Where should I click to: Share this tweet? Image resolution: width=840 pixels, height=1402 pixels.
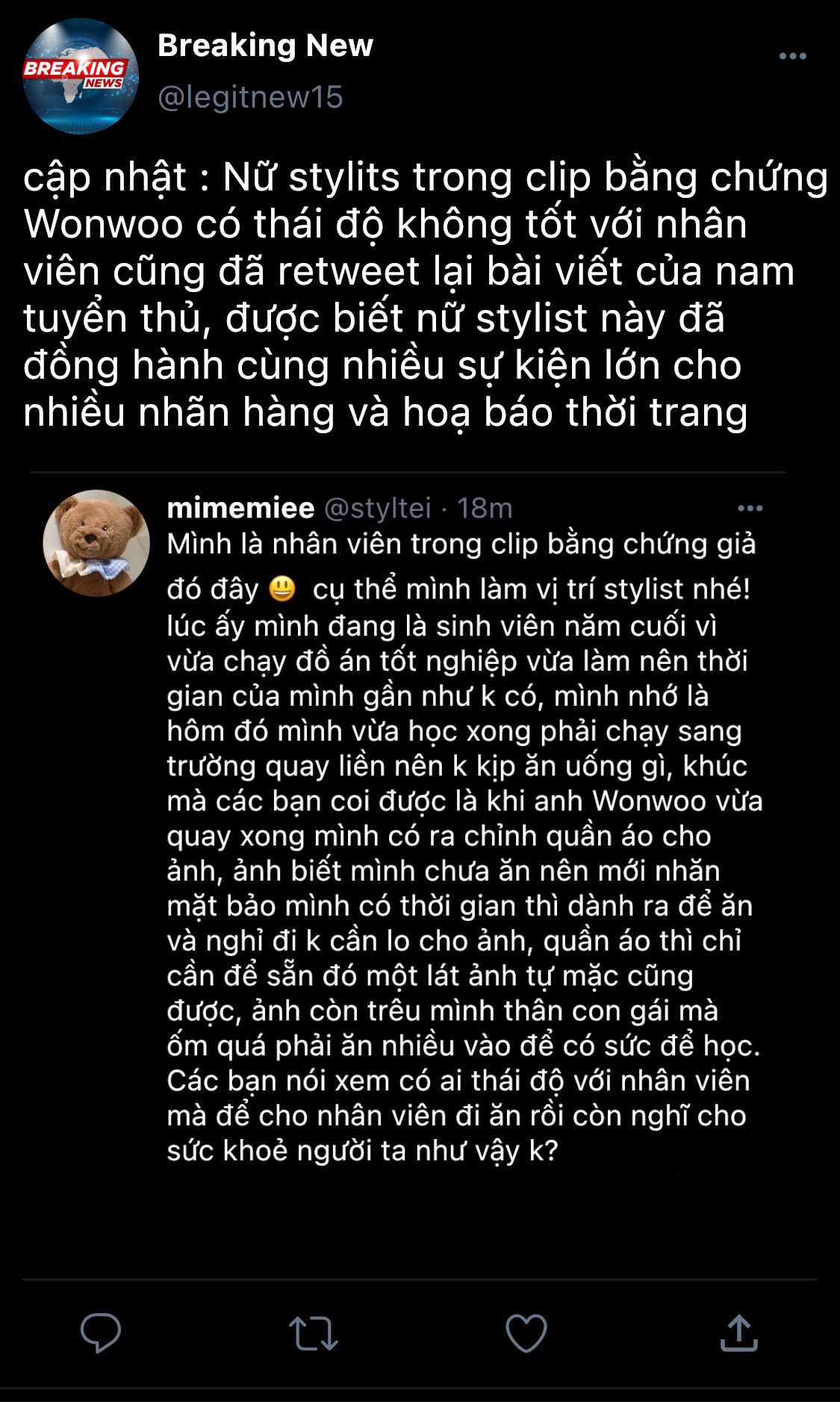click(738, 1333)
